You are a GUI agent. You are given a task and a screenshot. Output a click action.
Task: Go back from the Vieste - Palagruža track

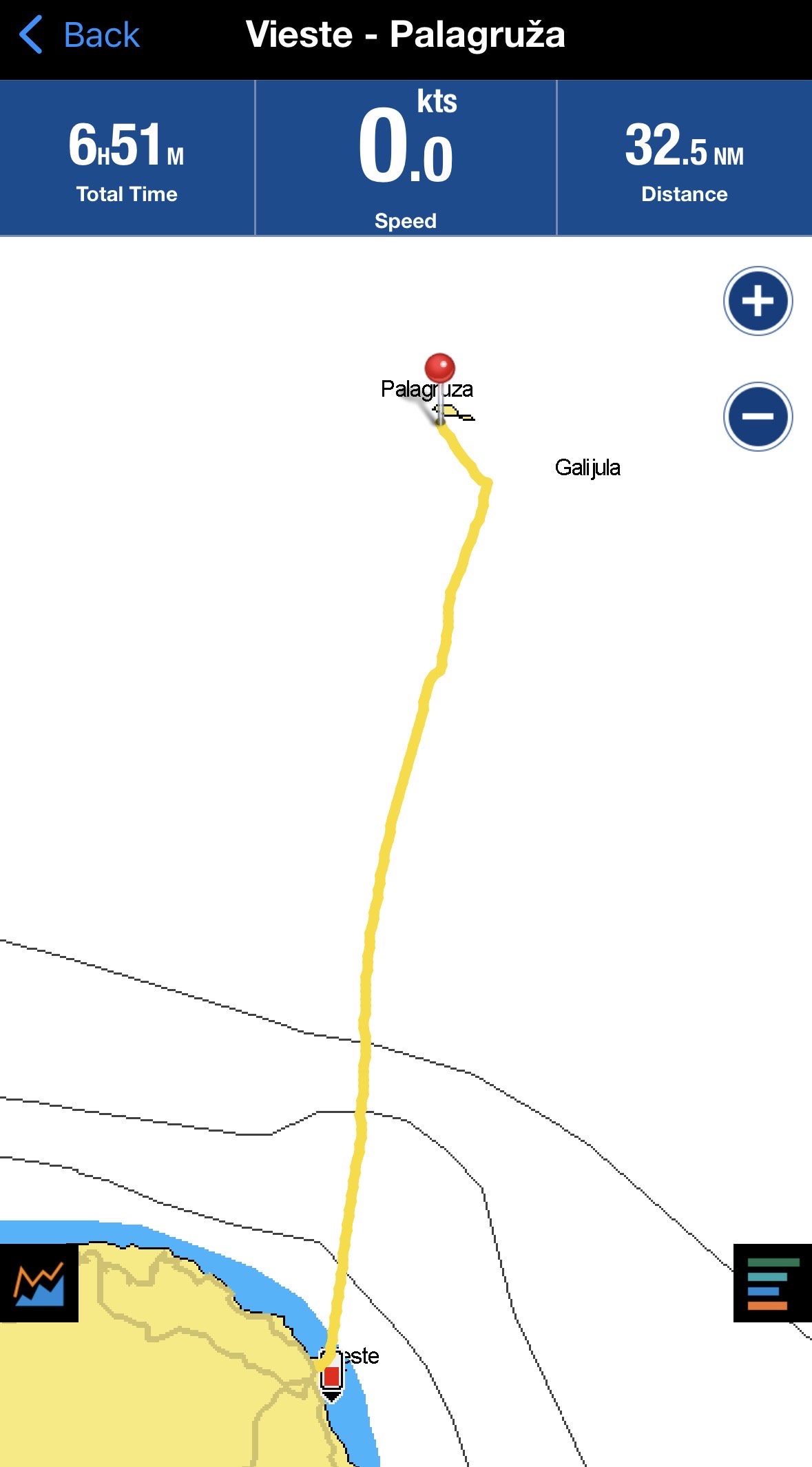click(80, 35)
